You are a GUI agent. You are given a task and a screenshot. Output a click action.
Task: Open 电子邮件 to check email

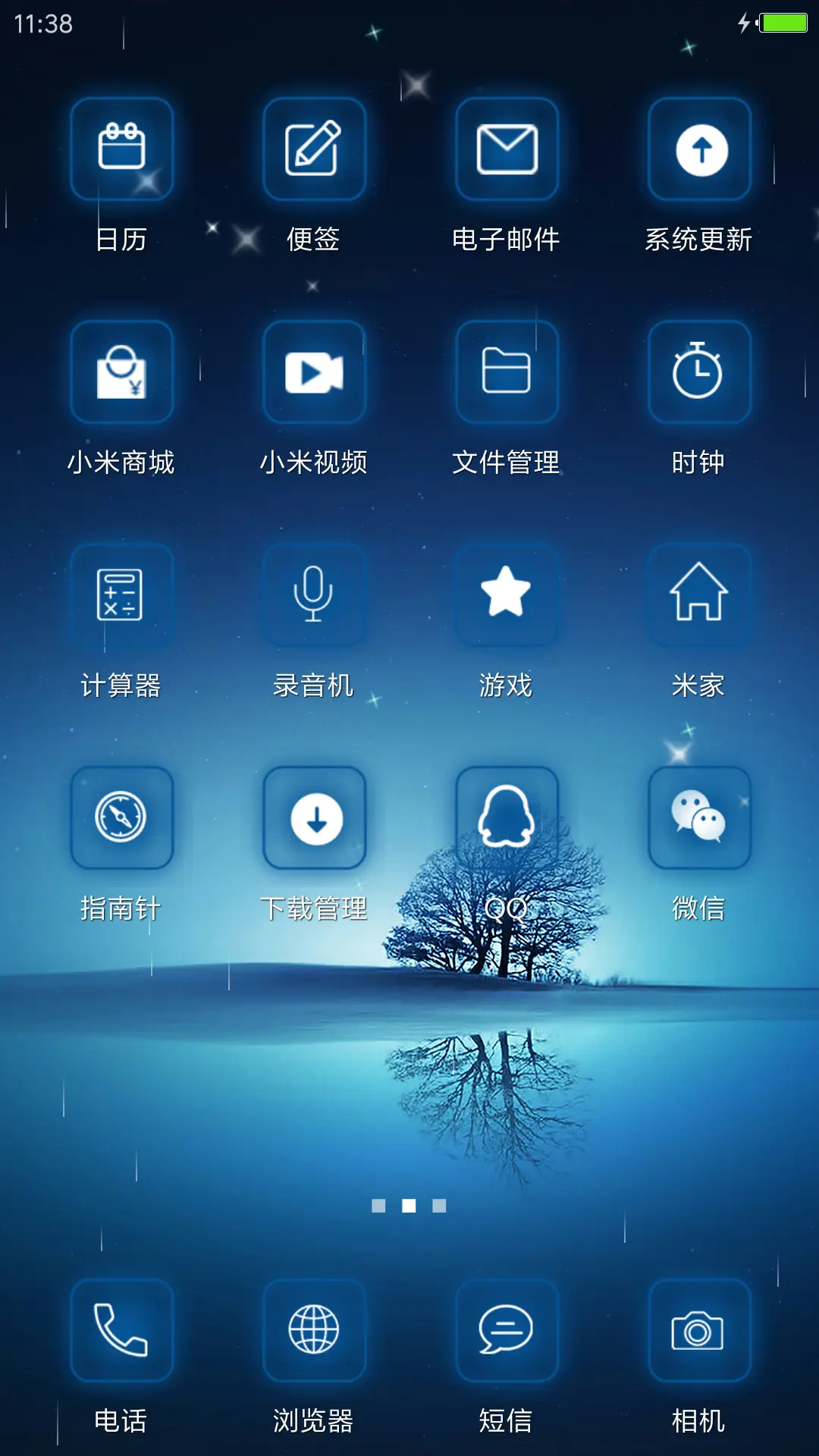tap(507, 148)
